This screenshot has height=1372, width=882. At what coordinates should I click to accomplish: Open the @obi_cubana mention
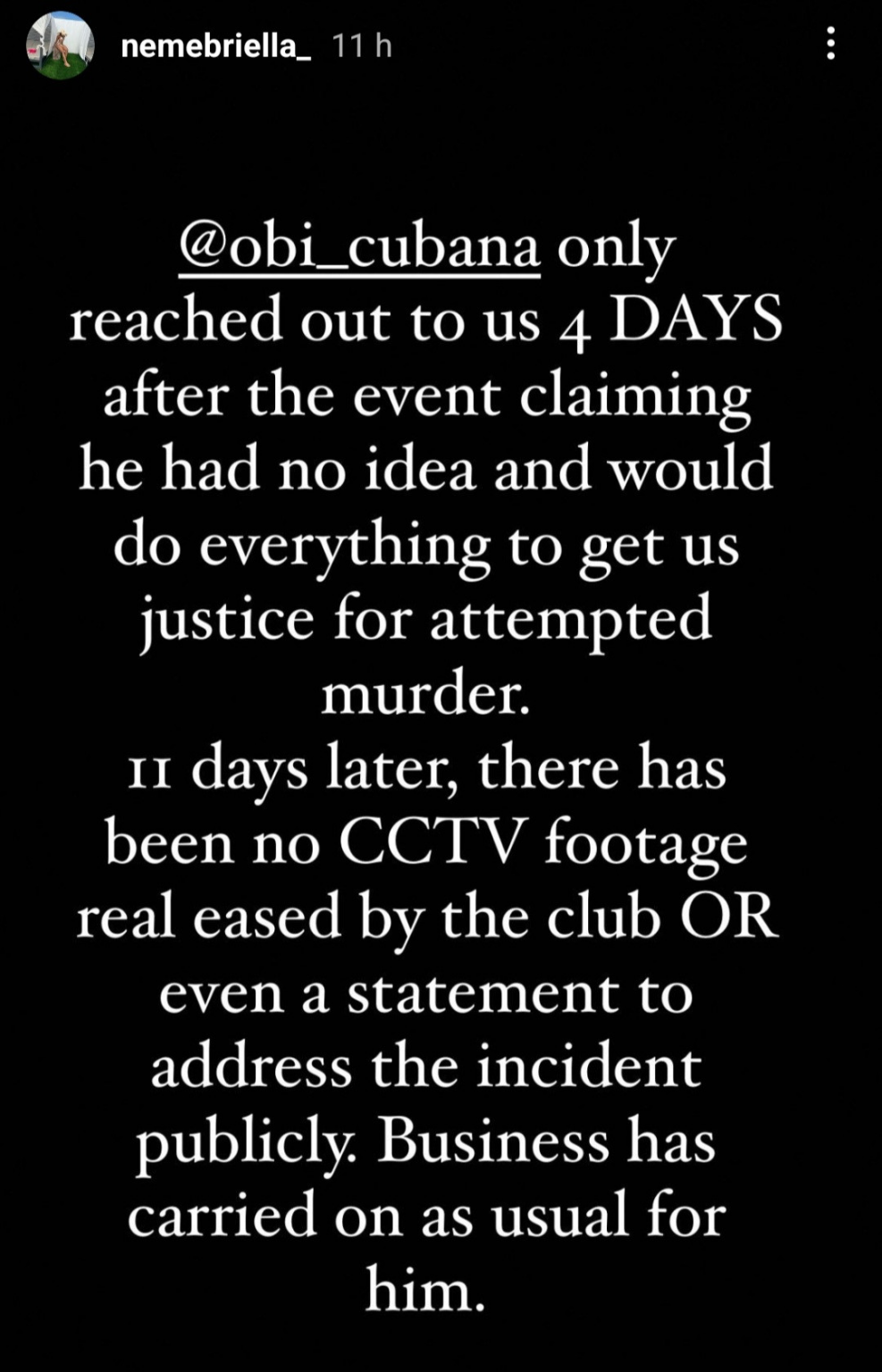(359, 247)
